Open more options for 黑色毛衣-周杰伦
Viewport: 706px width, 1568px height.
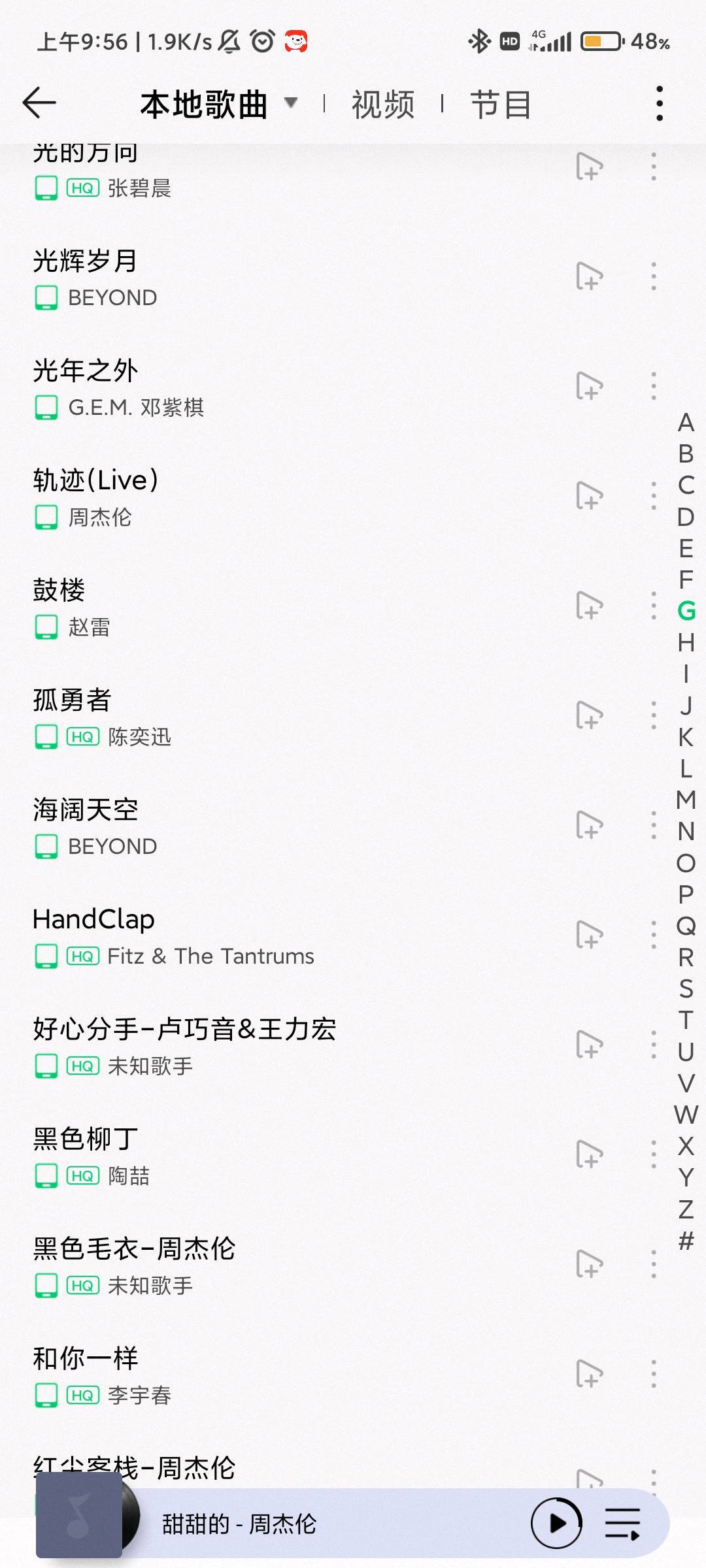(653, 1265)
